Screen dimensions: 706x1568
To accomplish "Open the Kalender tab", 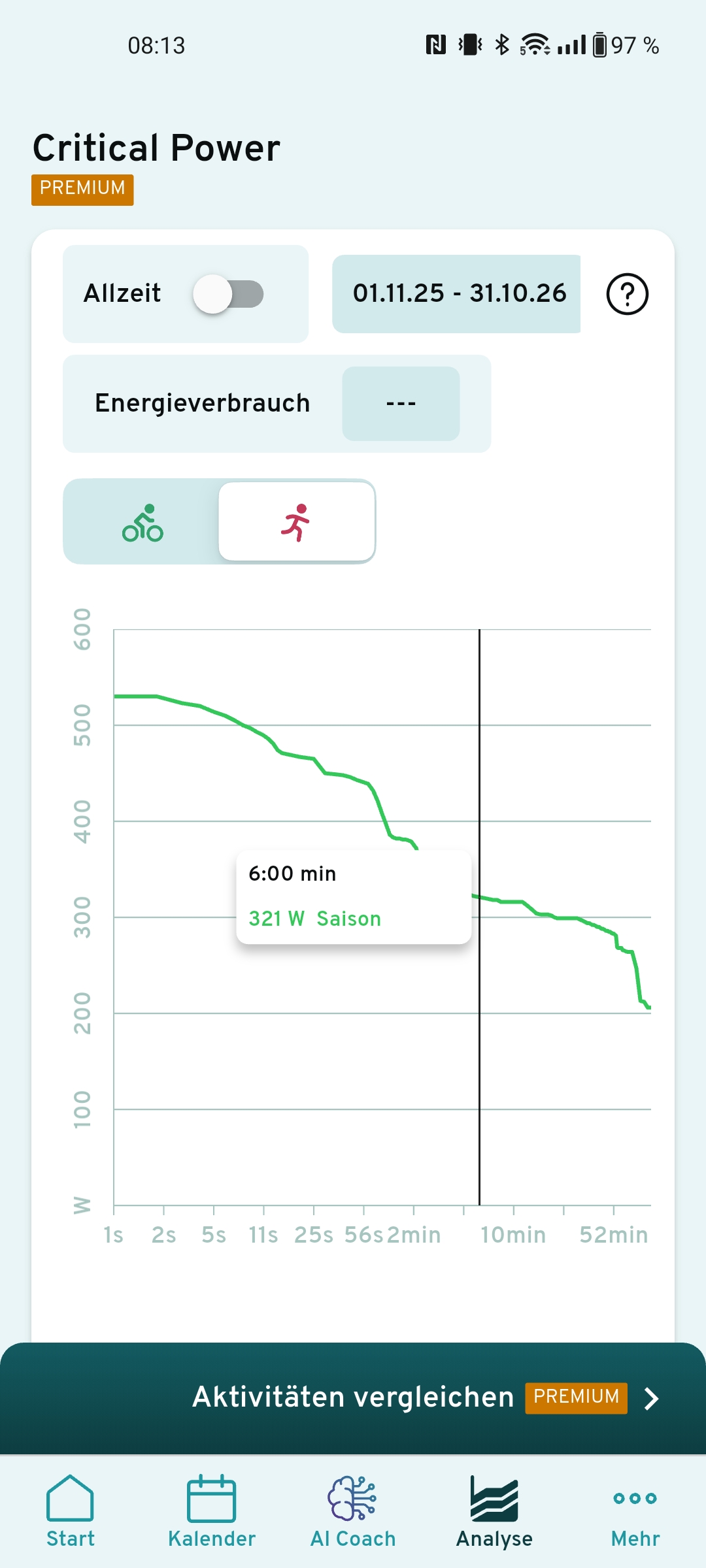I will 211,1511.
